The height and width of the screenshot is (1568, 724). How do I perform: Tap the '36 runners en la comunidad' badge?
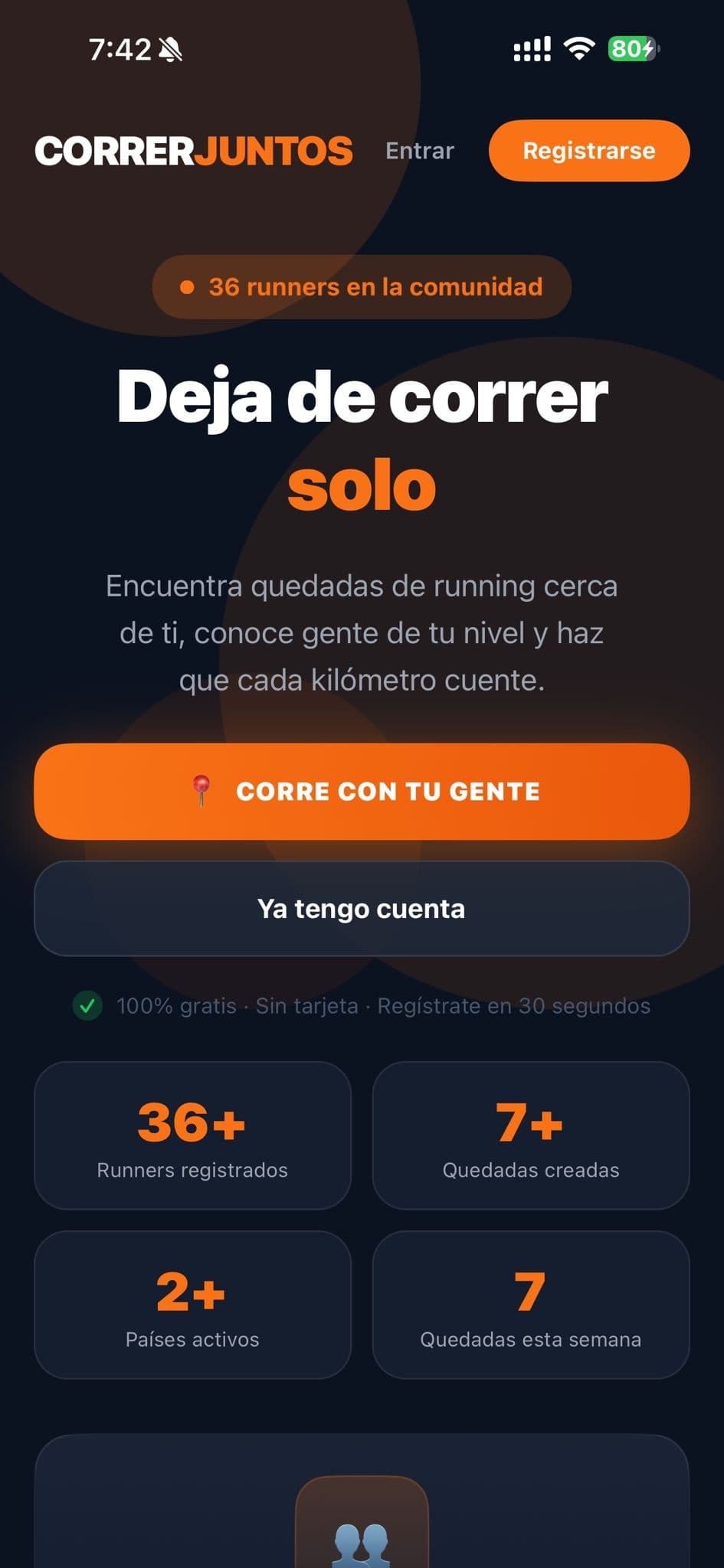[362, 287]
